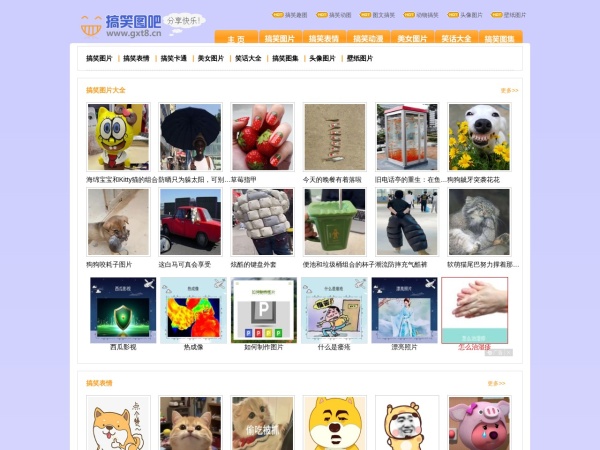Open the 漂亮照片 tile
The width and height of the screenshot is (600, 450).
point(404,310)
